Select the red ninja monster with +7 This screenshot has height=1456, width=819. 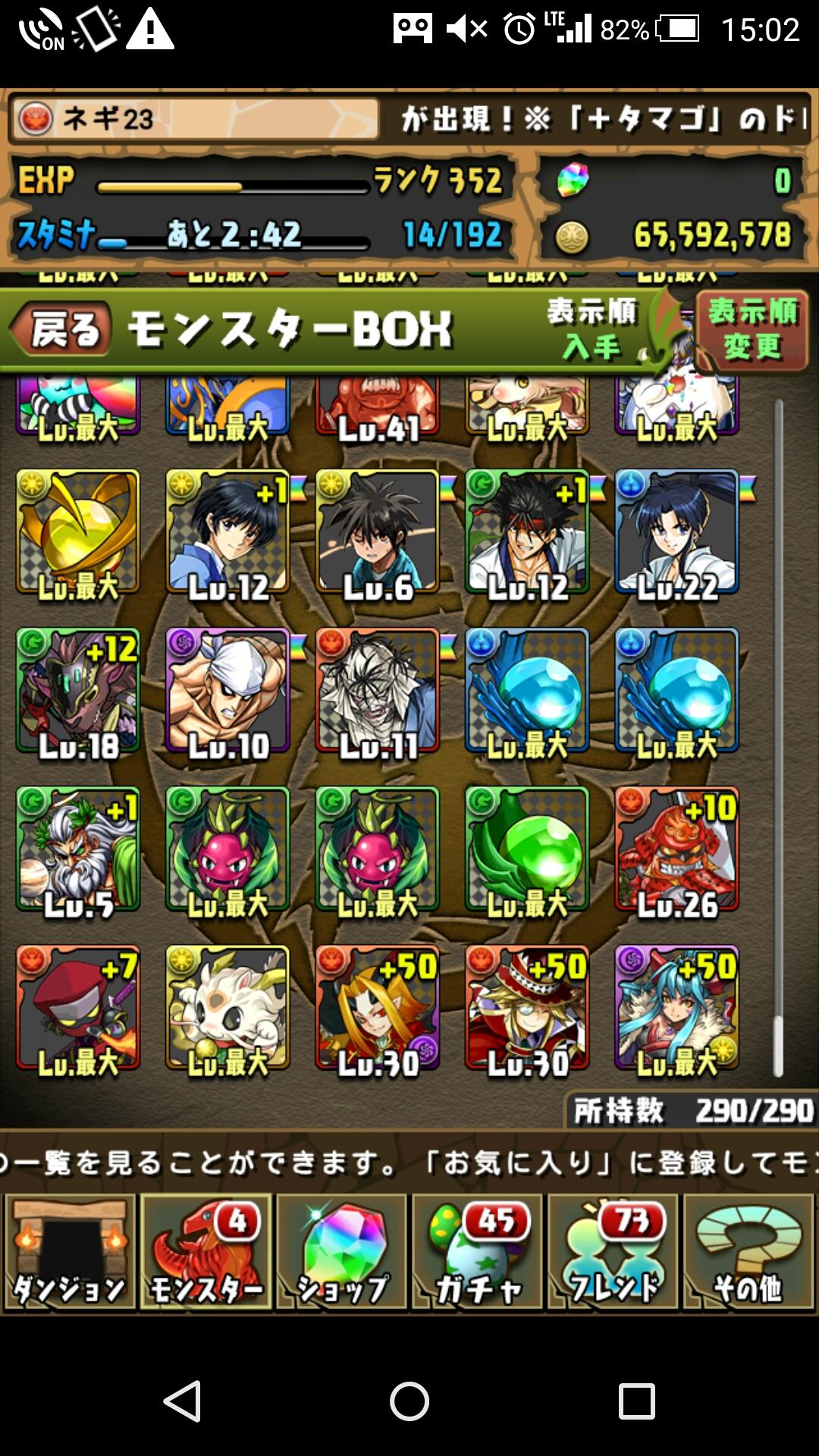click(x=78, y=1008)
